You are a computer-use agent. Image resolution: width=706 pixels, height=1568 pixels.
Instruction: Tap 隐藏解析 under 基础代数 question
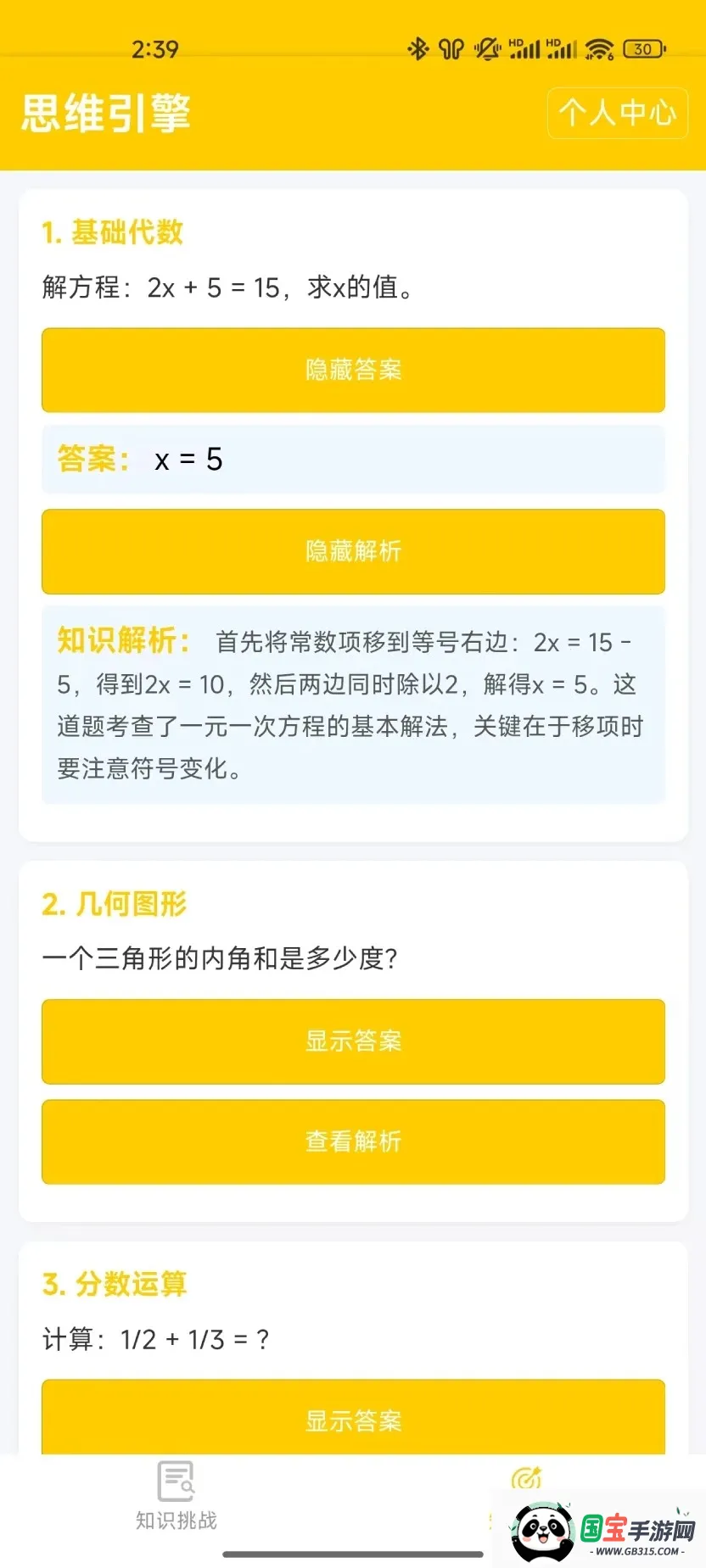[353, 551]
